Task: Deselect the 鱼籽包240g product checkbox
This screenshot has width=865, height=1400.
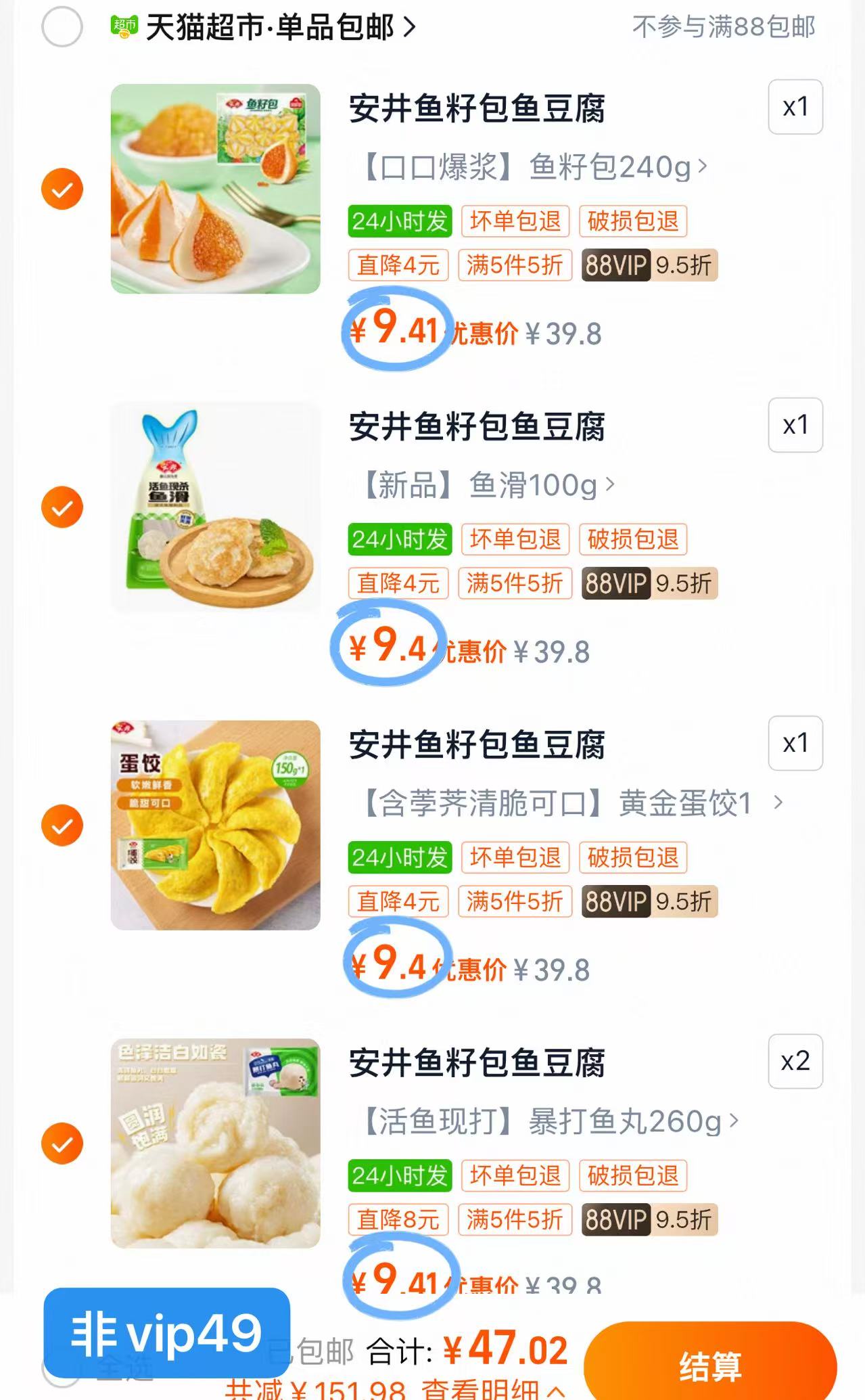Action: tap(63, 188)
